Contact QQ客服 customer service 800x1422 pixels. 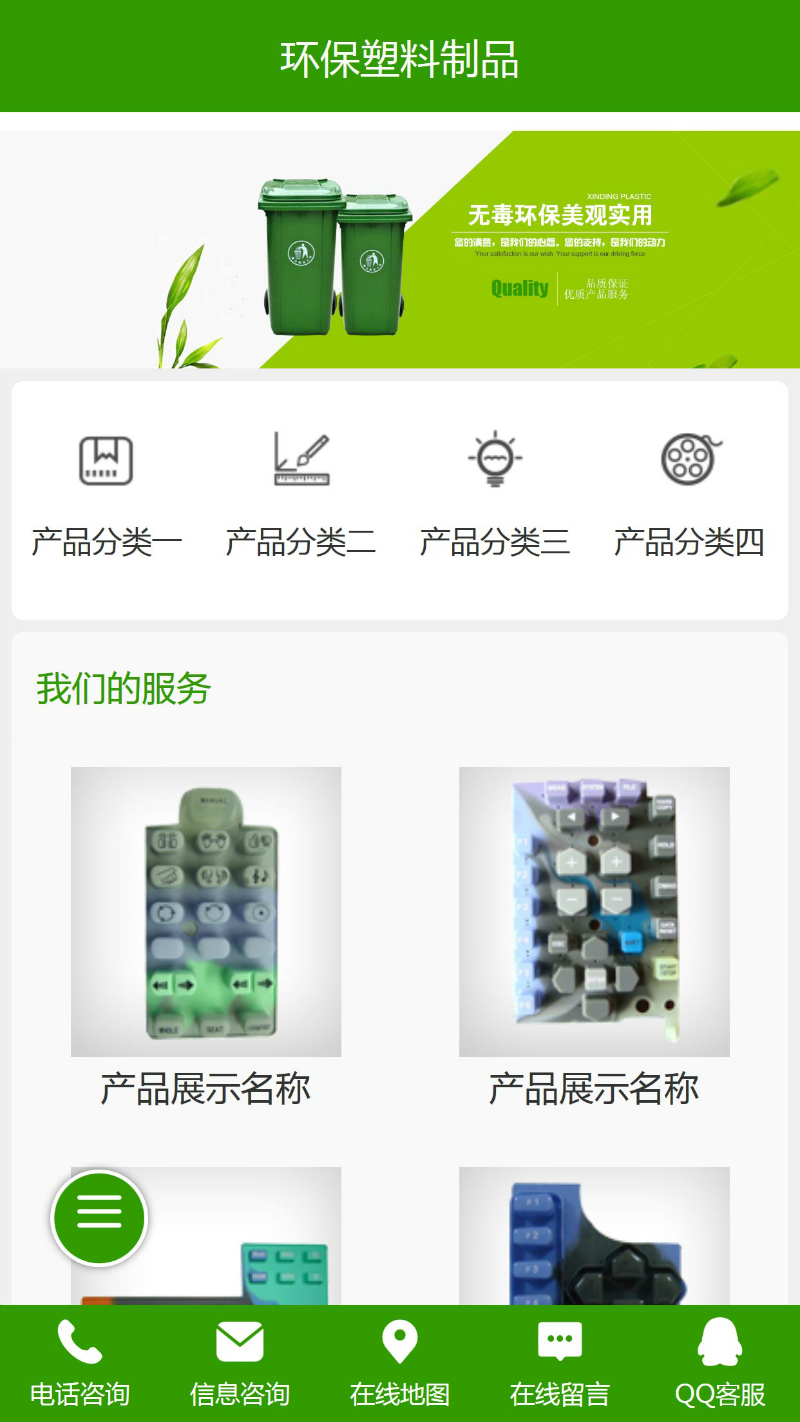(720, 1364)
